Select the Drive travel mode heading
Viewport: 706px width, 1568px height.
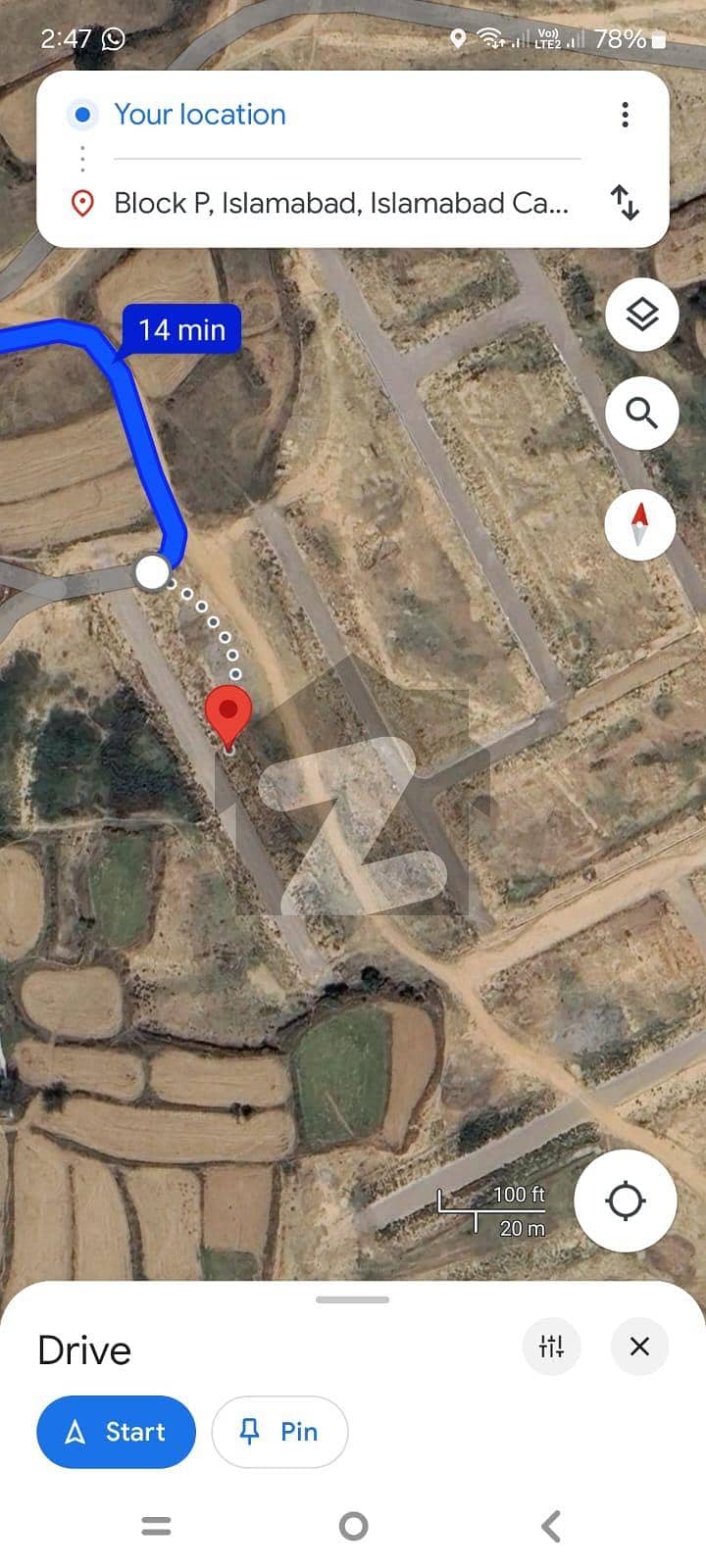pyautogui.click(x=83, y=1349)
